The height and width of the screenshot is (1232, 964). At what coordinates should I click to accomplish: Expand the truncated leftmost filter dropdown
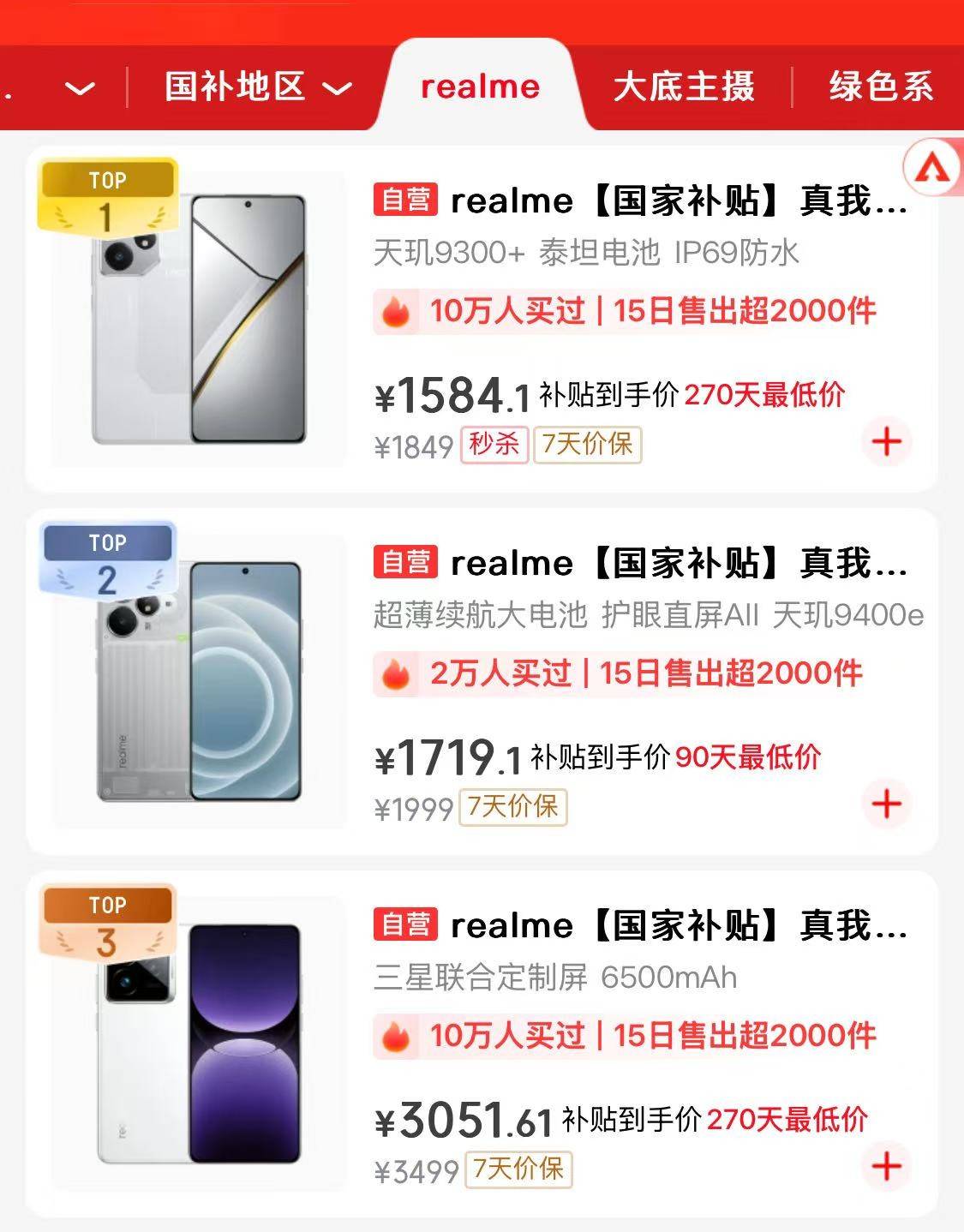pos(79,88)
